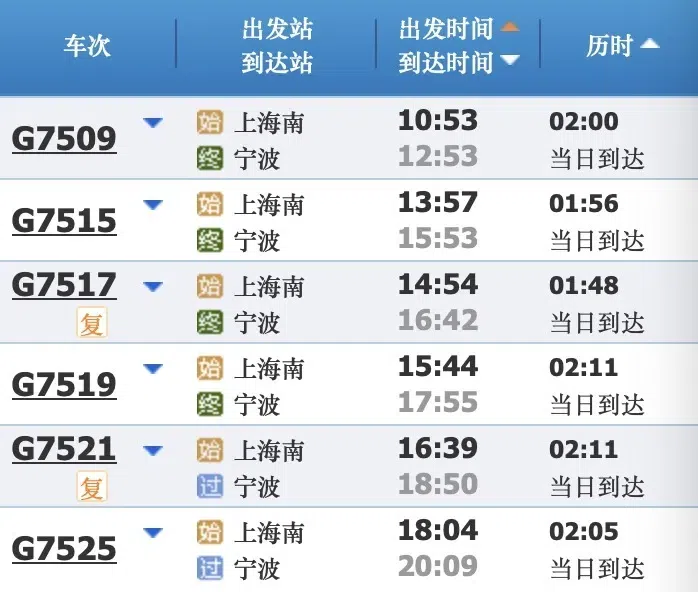Open train G7509 details link
Screen dimensions: 698x592
click(x=64, y=138)
